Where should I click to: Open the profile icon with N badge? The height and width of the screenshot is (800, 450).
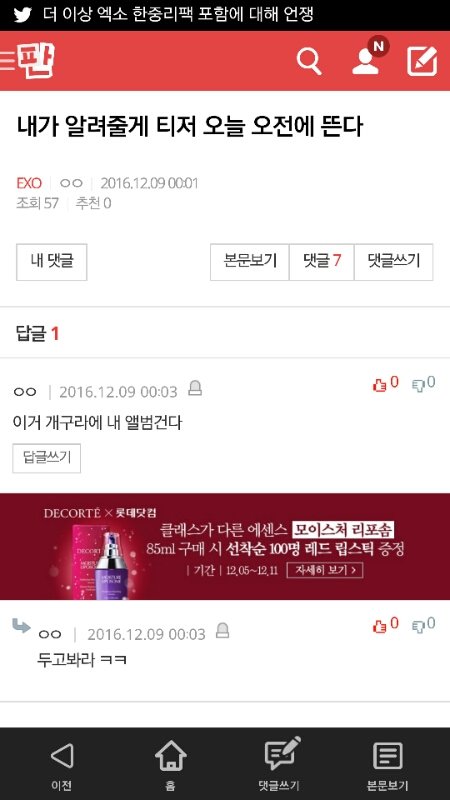coord(368,57)
